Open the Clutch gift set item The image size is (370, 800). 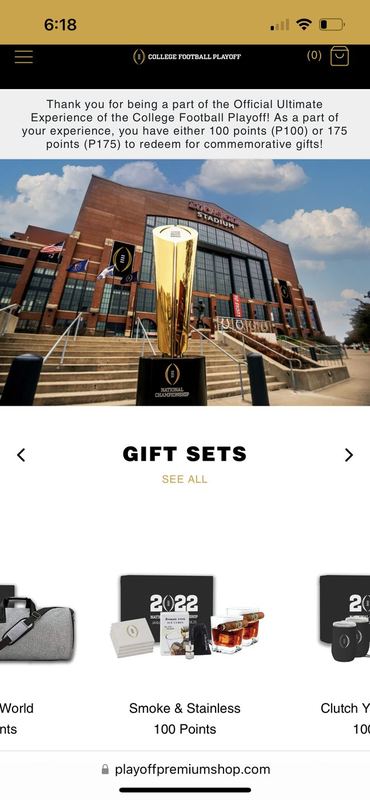point(344,618)
